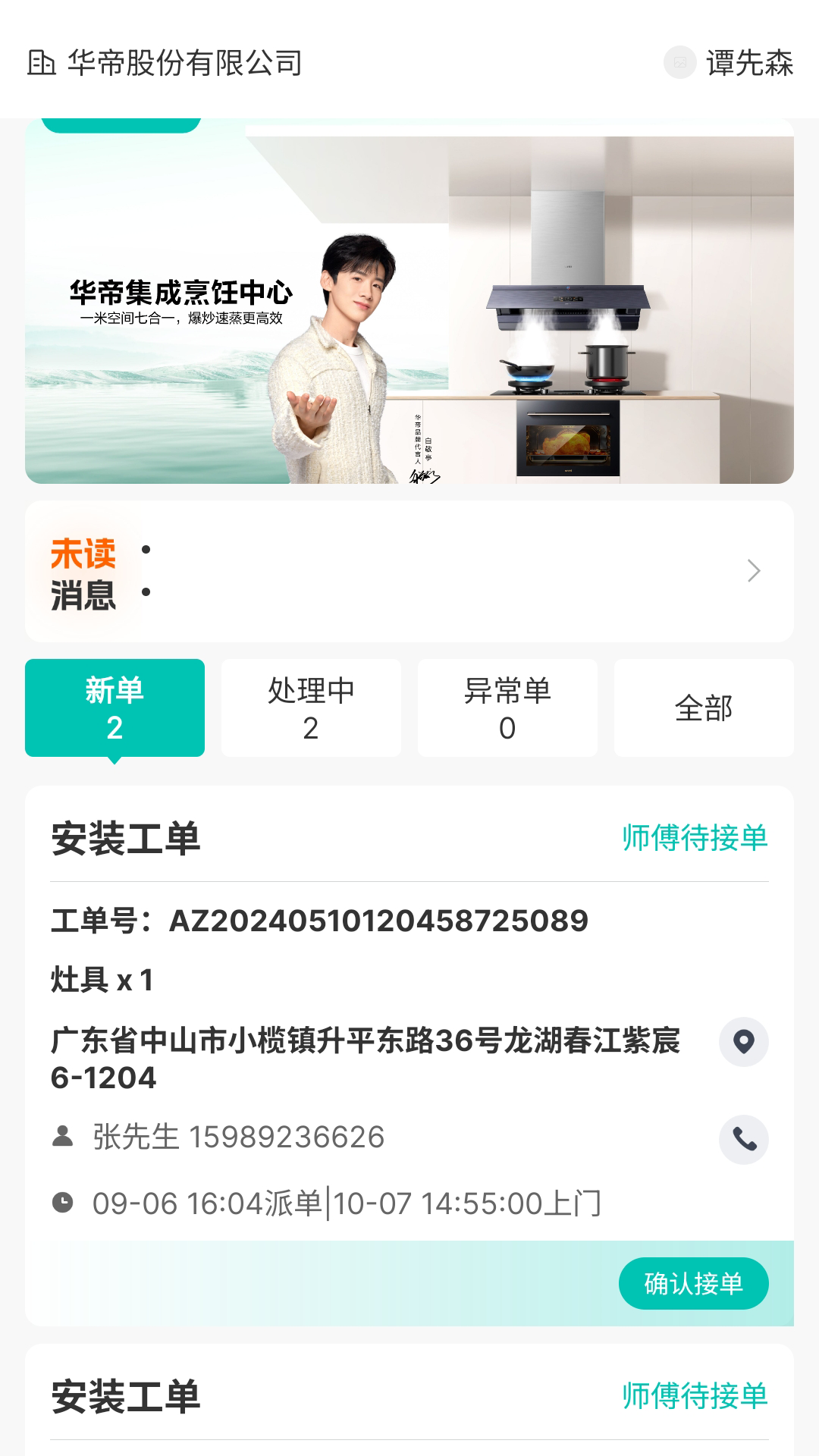Open the 全部 orders tab
This screenshot has height=1456, width=819.
point(704,708)
